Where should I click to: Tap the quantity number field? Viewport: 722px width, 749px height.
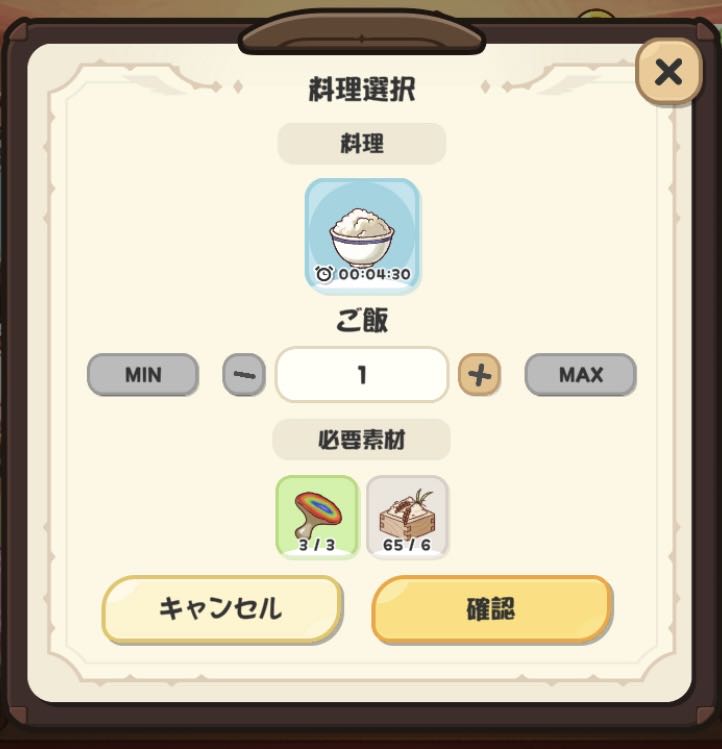point(361,375)
